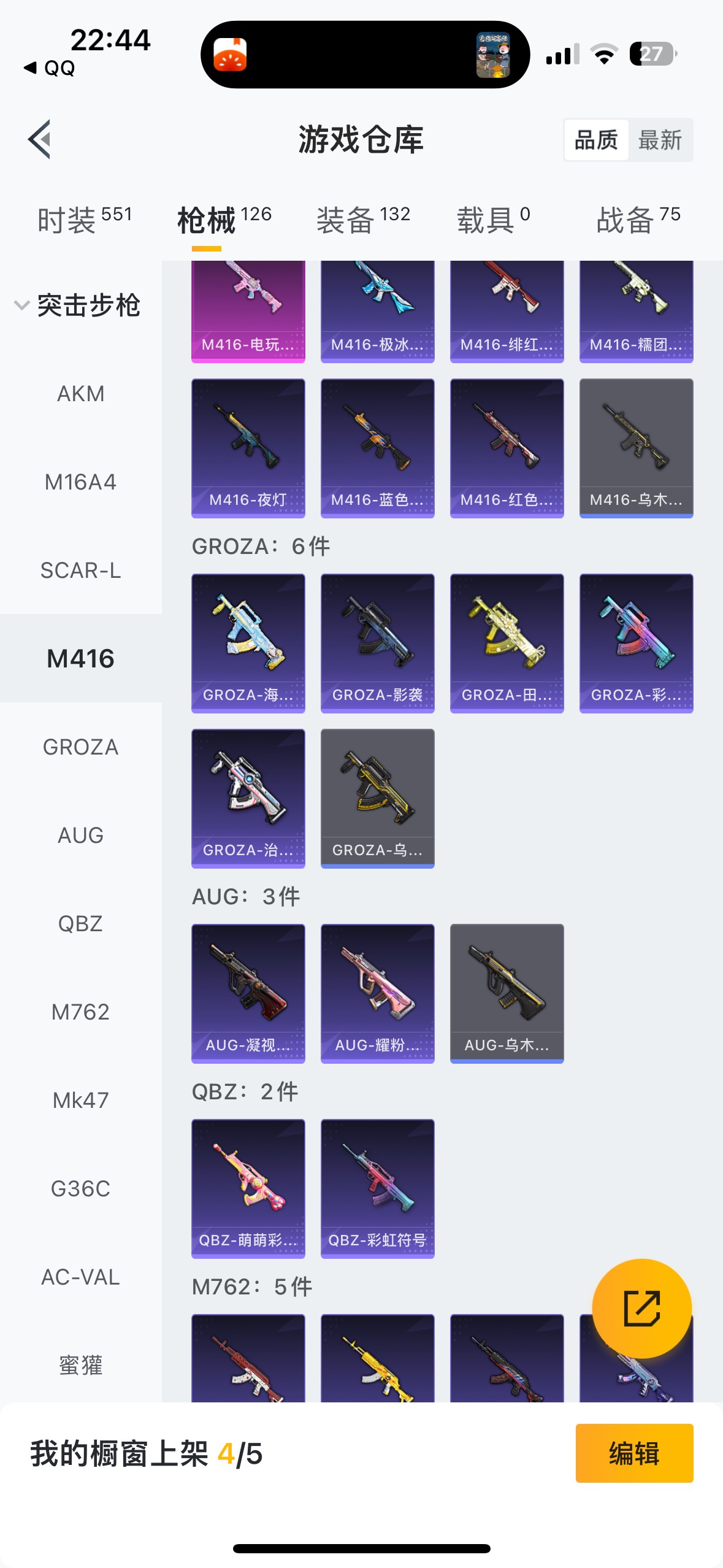Open the QBZ-彩虹符号 skin
The height and width of the screenshot is (1568, 723).
pyautogui.click(x=377, y=1188)
